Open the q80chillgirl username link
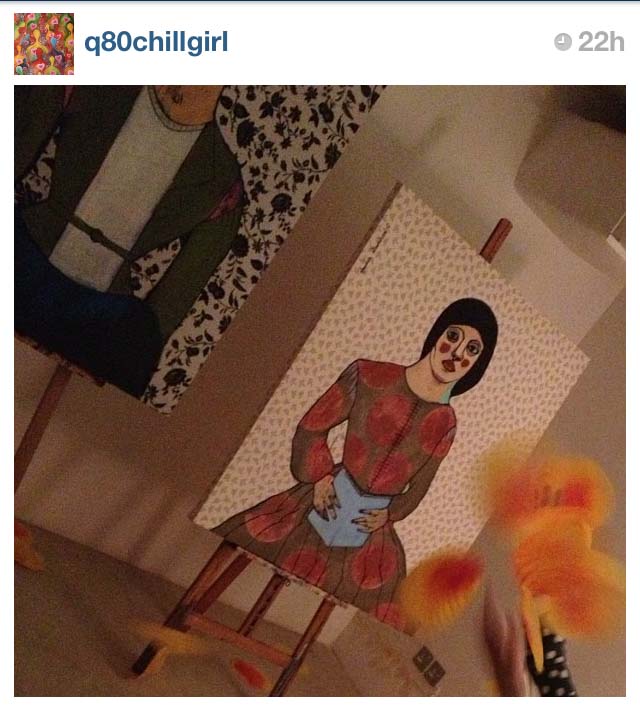Image resolution: width=640 pixels, height=709 pixels. (157, 43)
